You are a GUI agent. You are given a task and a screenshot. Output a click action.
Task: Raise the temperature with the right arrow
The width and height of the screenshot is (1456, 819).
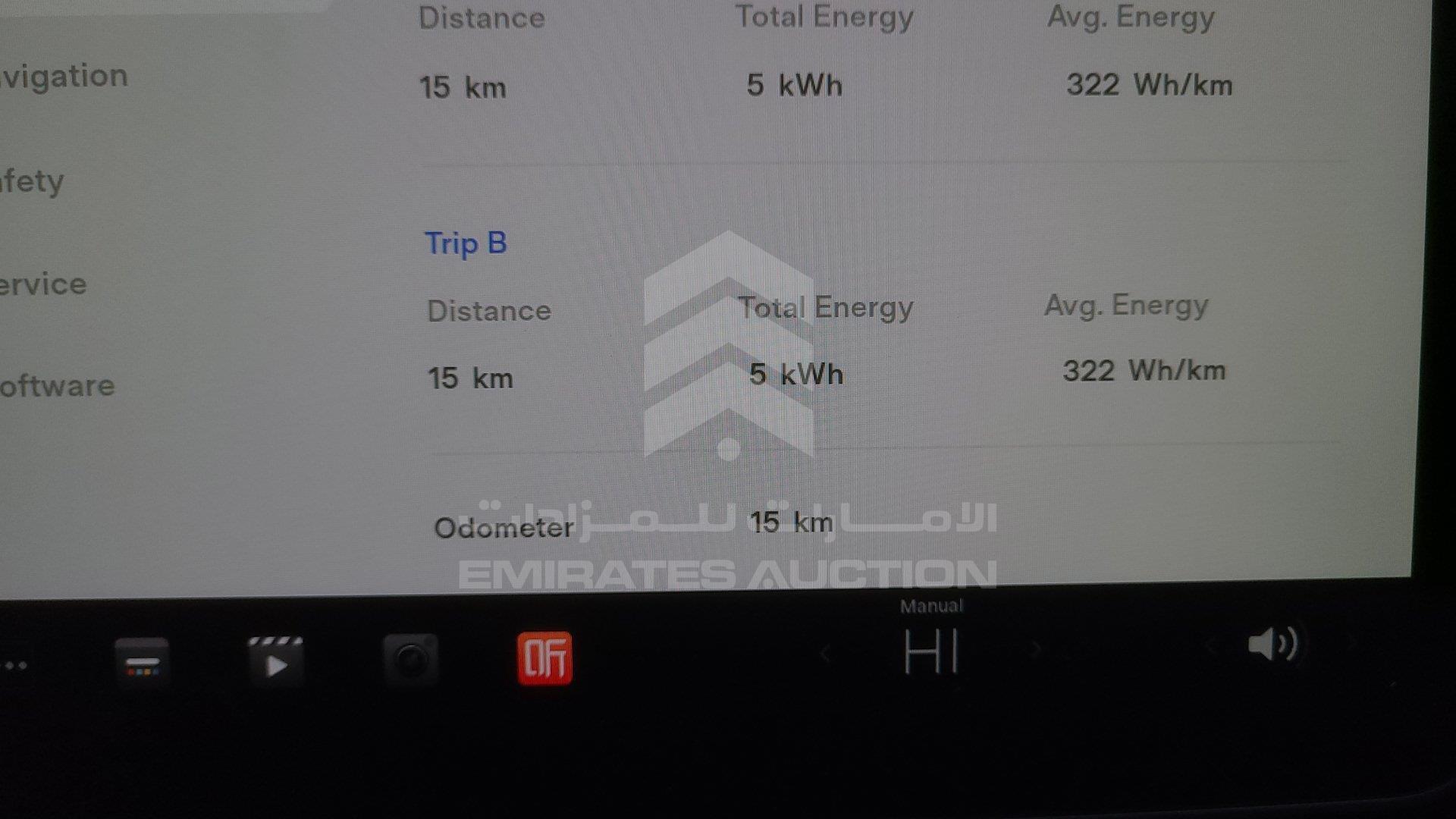click(1036, 649)
